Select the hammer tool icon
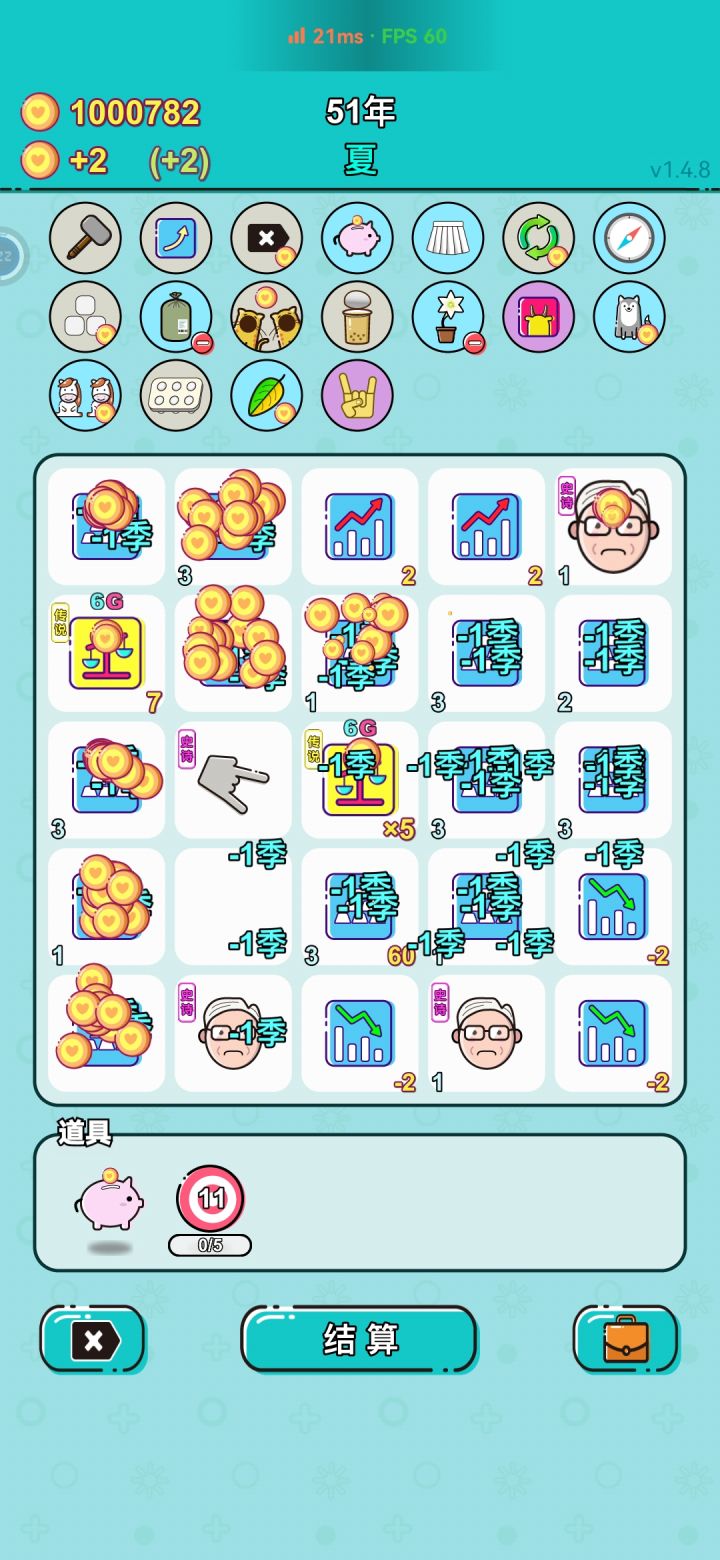This screenshot has width=720, height=1560. tap(85, 238)
